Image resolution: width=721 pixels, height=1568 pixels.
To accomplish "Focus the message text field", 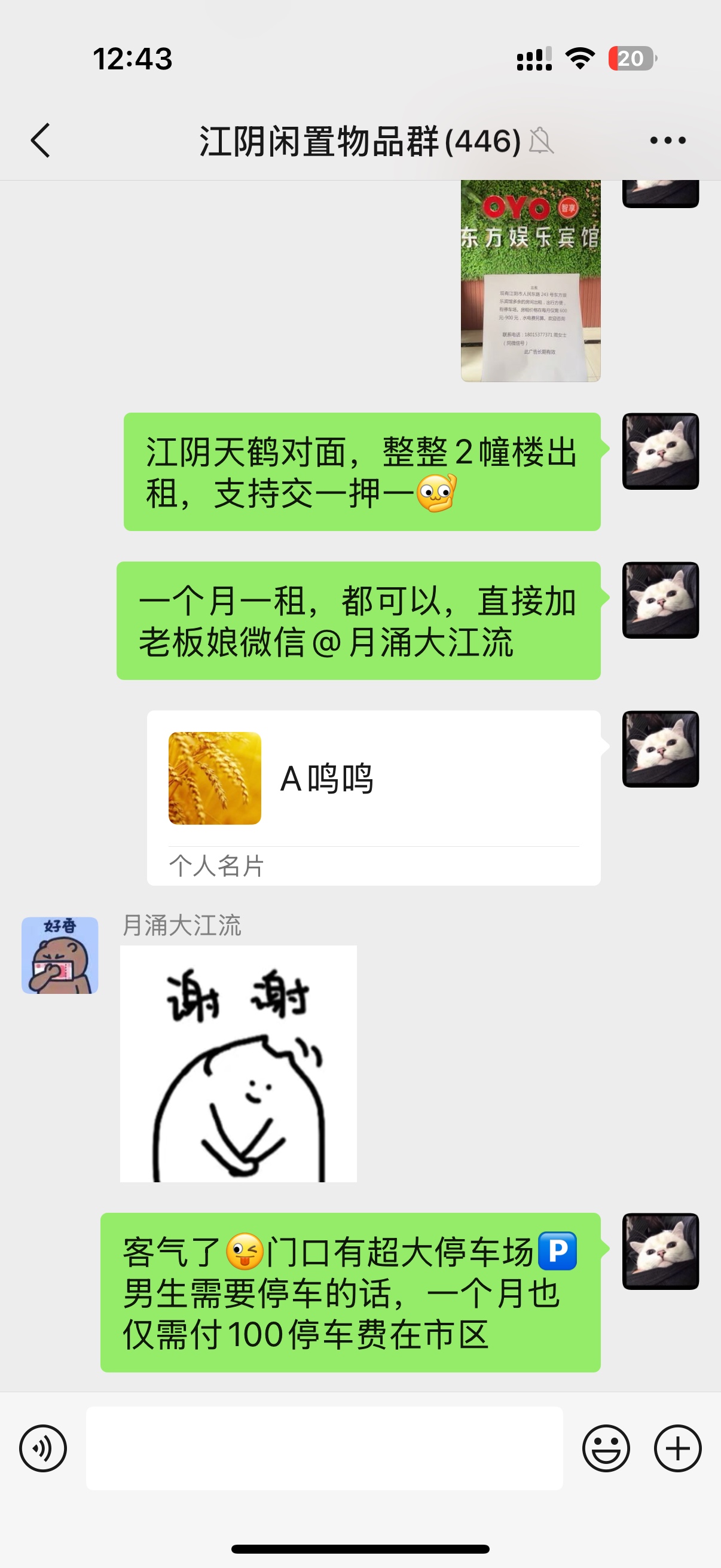I will [324, 1448].
